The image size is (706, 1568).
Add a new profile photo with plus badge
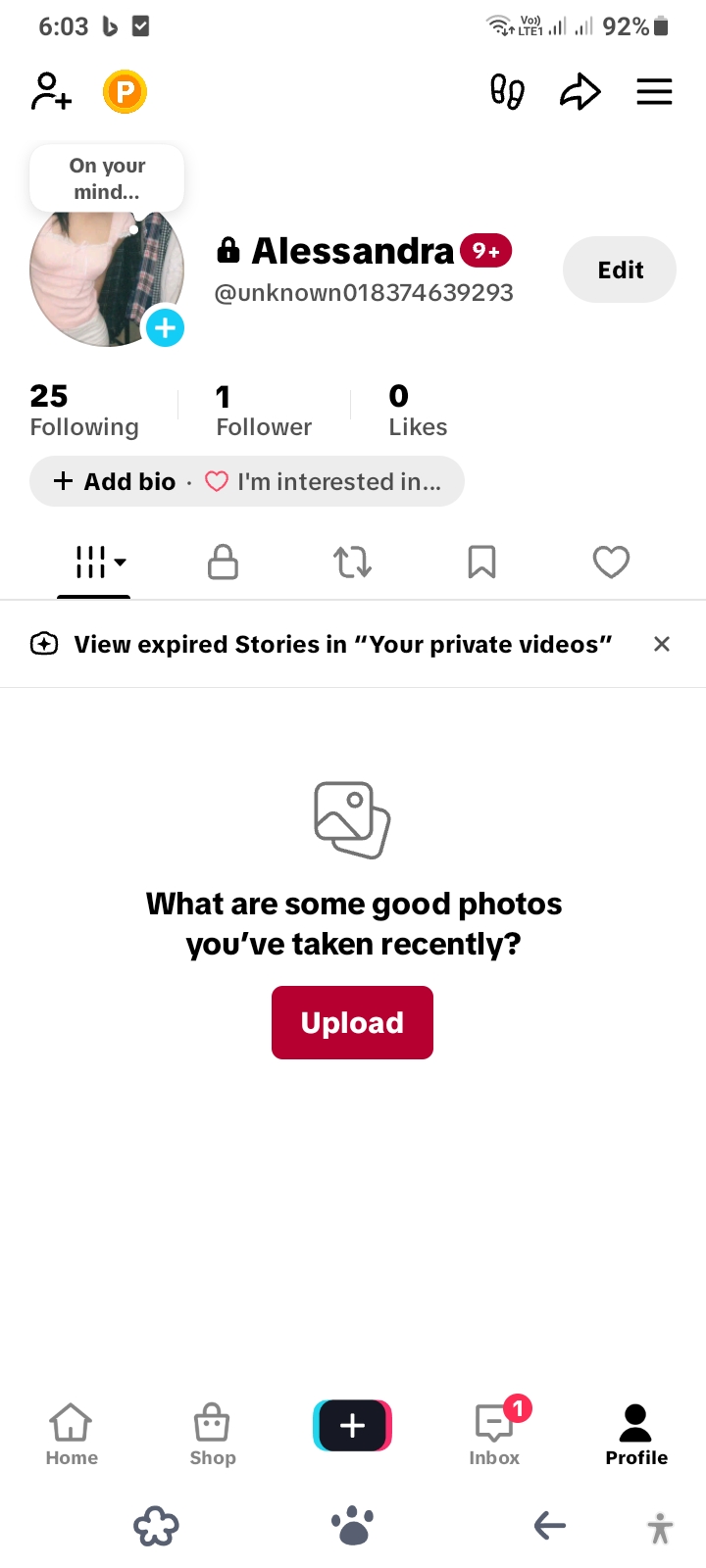pos(165,327)
